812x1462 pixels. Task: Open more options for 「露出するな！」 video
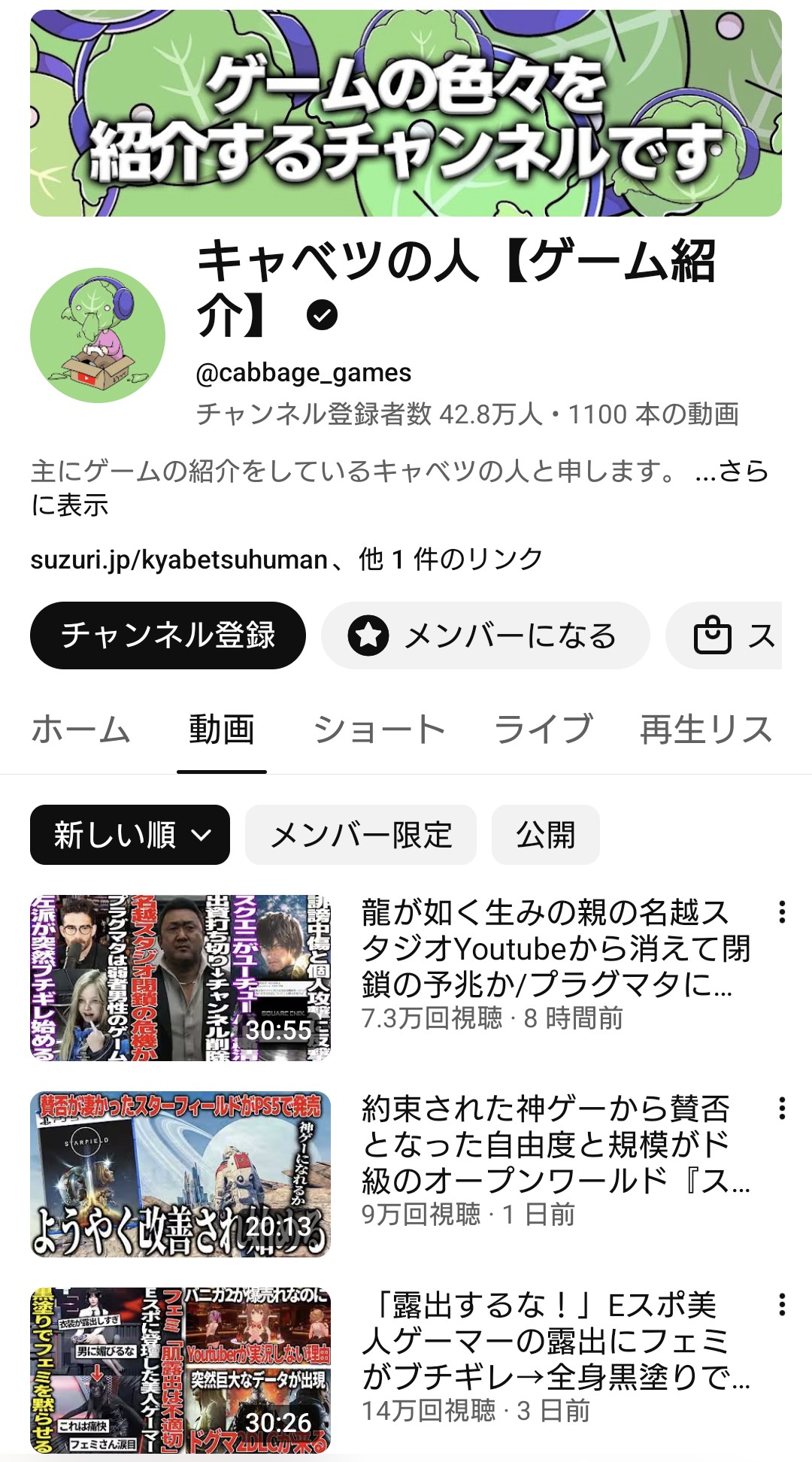pos(782,1305)
